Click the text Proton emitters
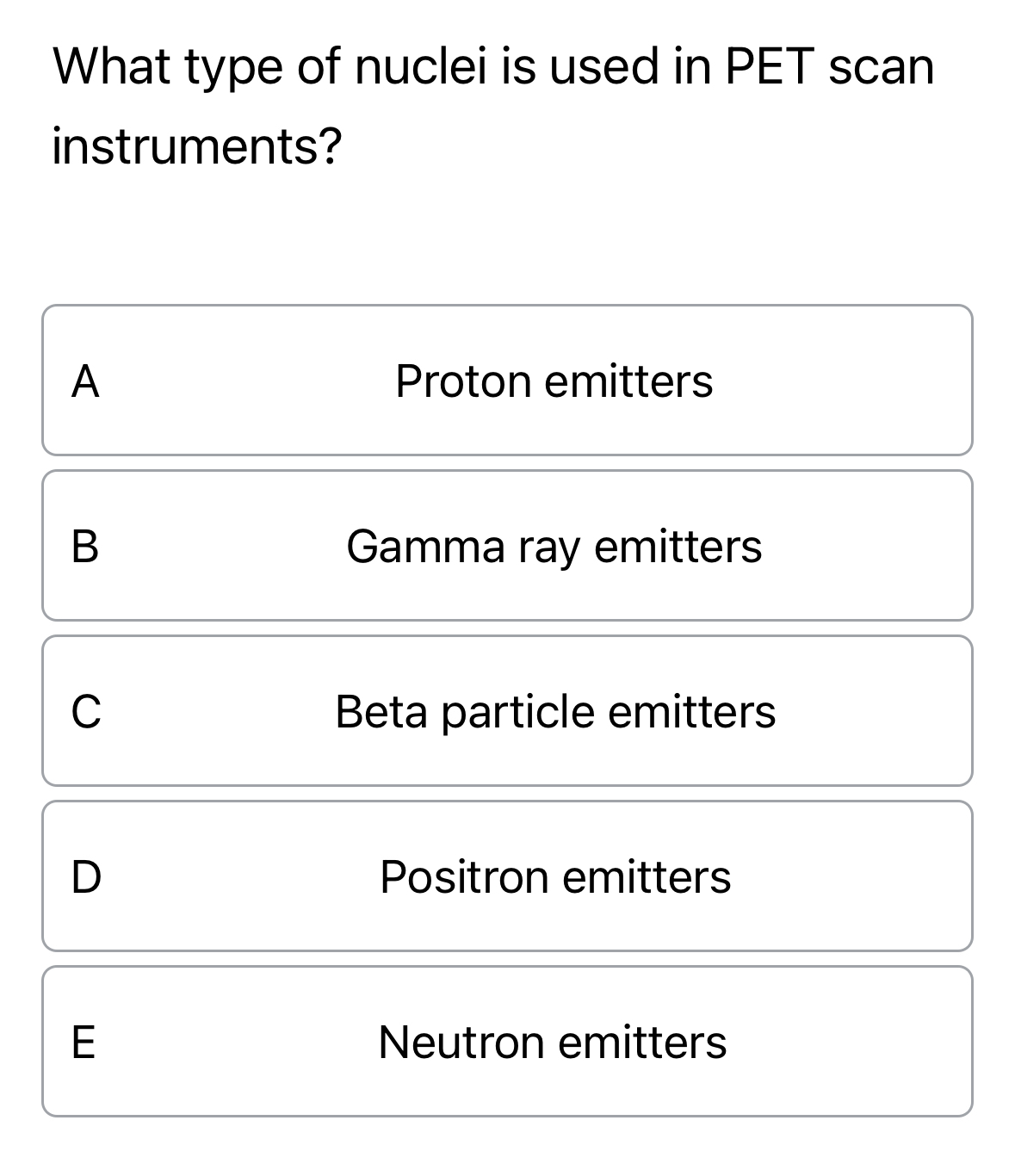The height and width of the screenshot is (1176, 1015). pos(554,381)
